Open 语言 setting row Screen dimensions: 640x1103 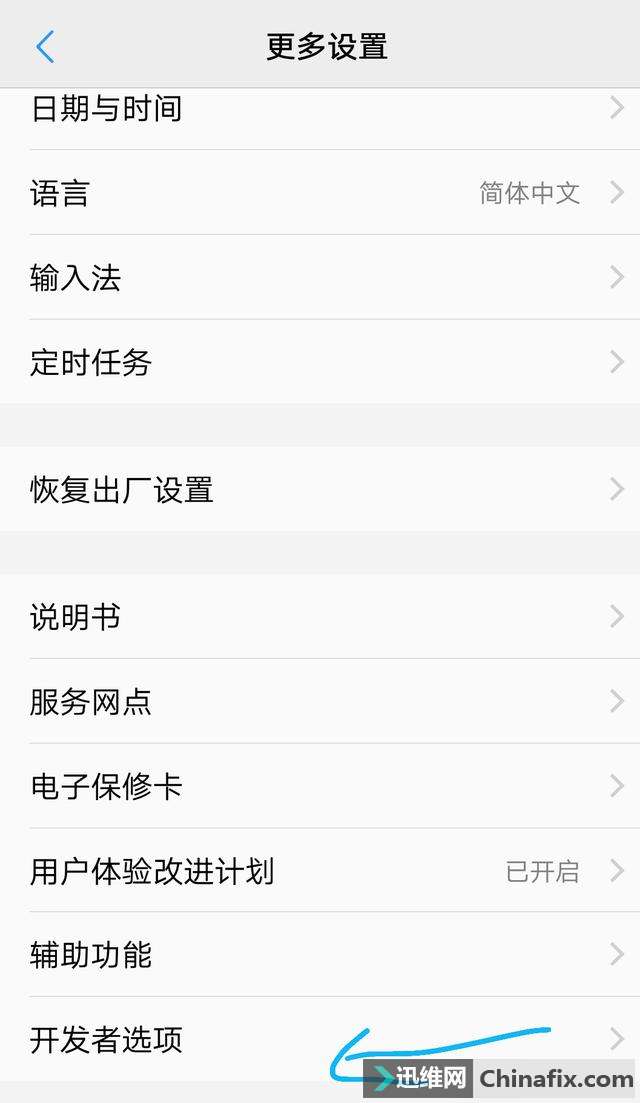tap(320, 193)
